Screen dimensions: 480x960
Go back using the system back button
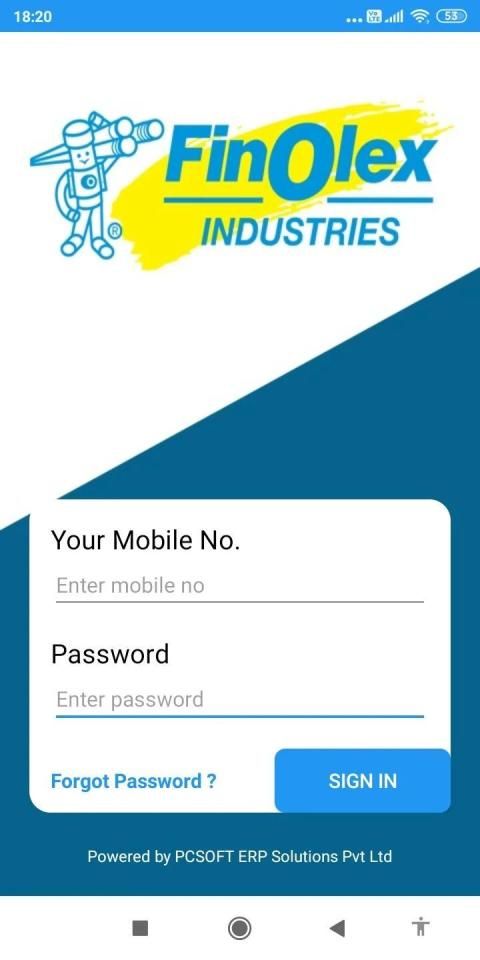coord(336,928)
